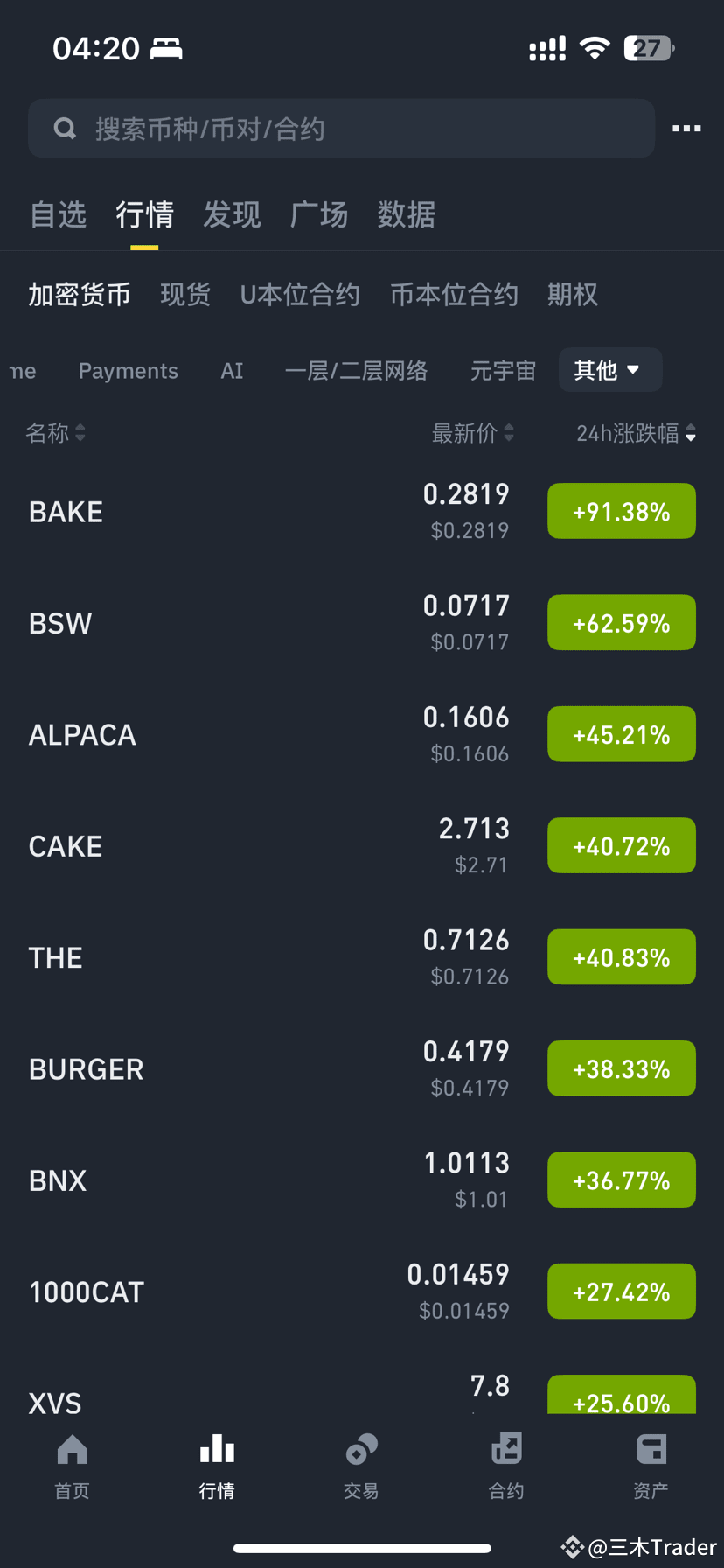Sort the list by 最新价

click(x=472, y=433)
